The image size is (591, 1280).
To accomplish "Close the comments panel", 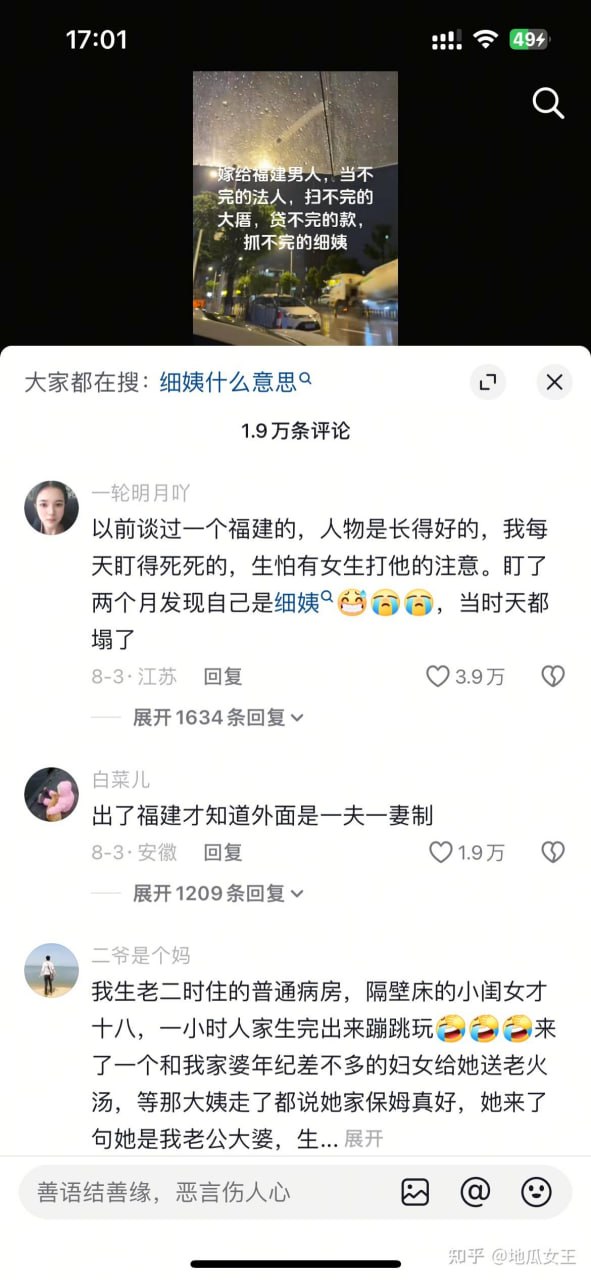I will point(555,381).
